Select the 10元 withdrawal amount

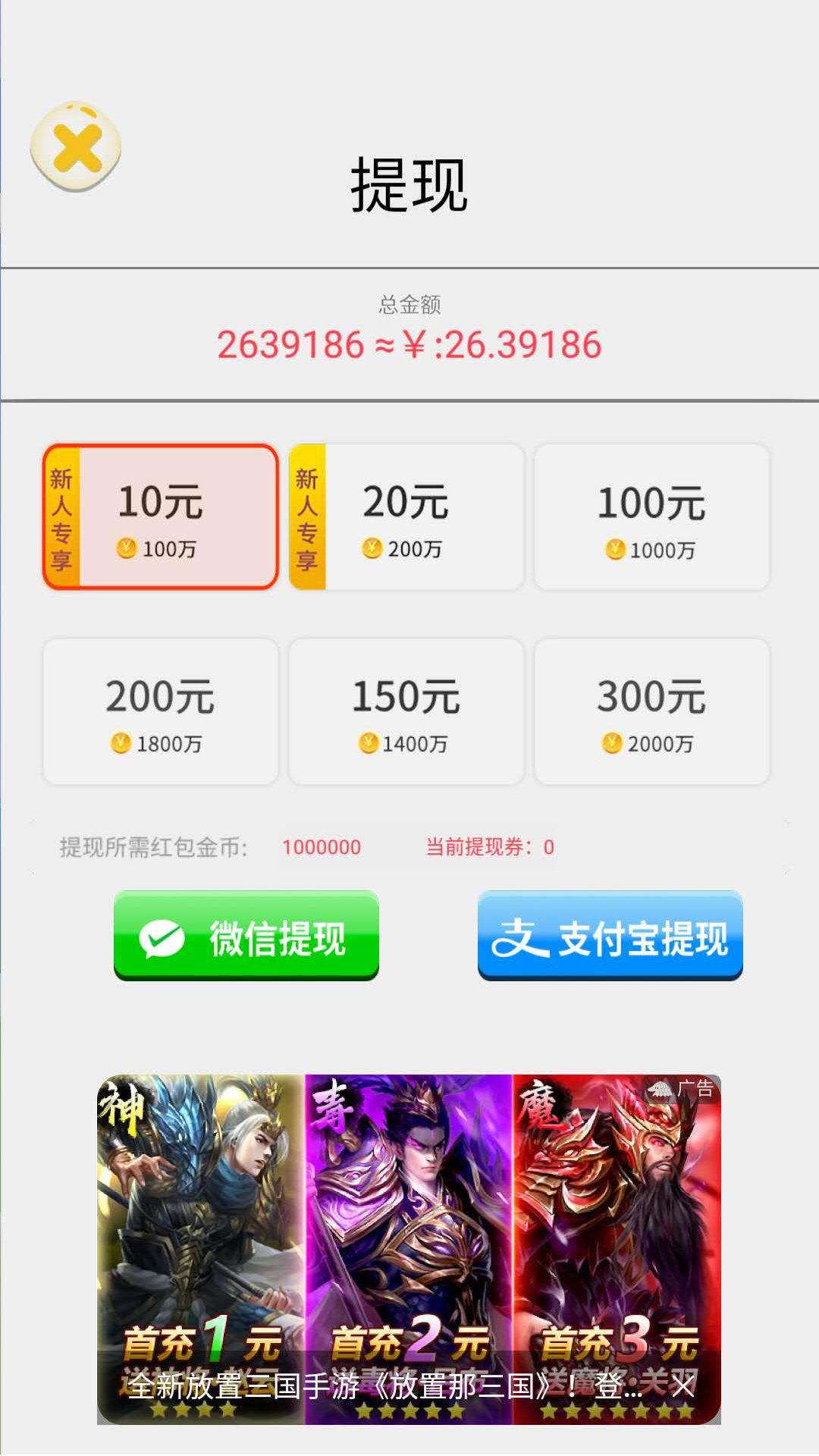coord(161,517)
